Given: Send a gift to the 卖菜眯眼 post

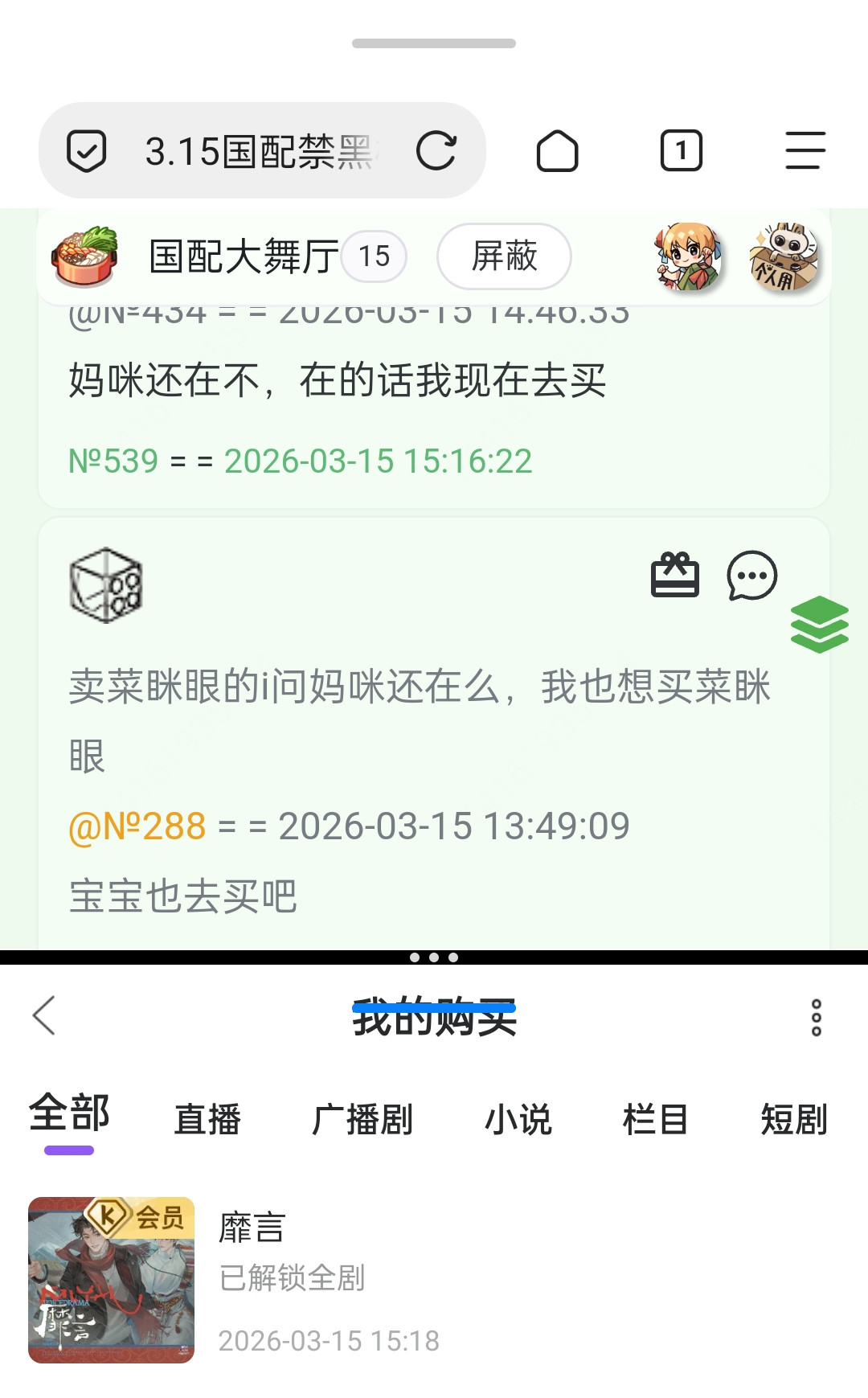Looking at the screenshot, I should [674, 575].
